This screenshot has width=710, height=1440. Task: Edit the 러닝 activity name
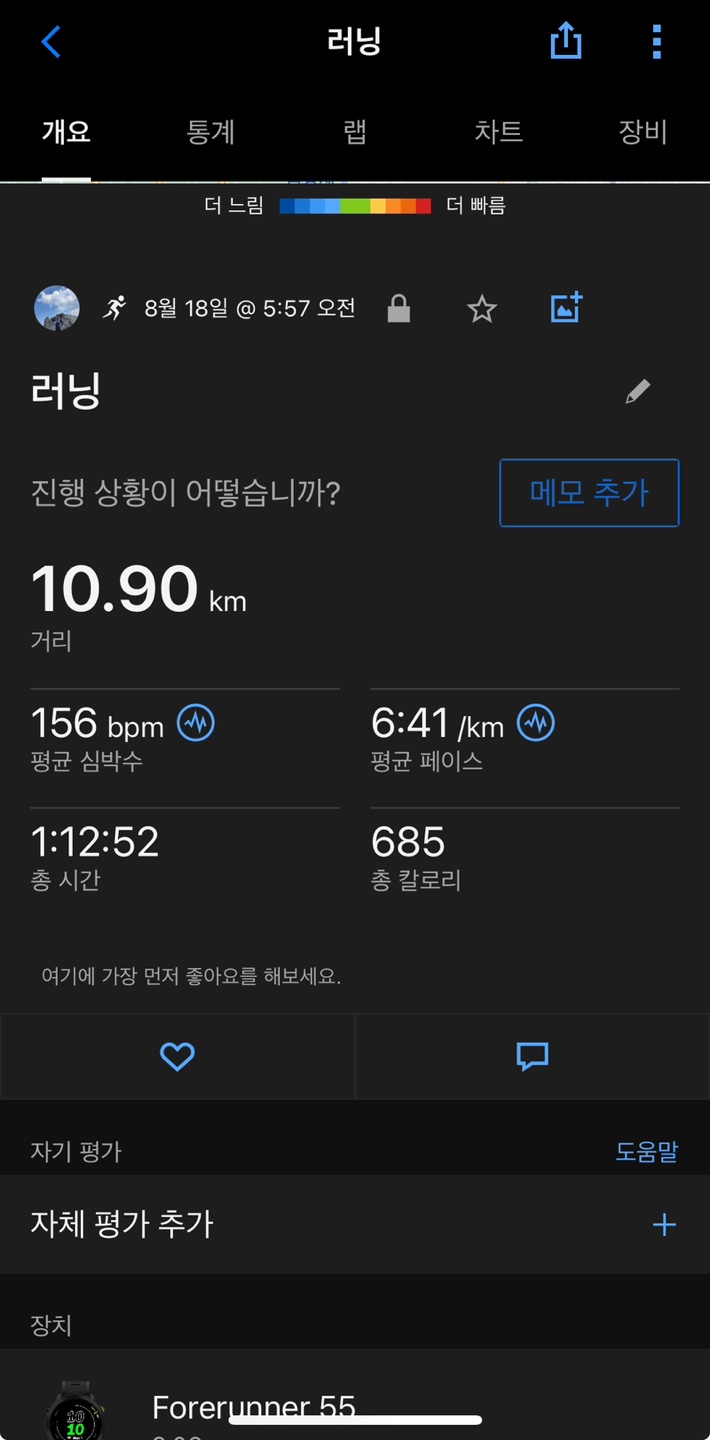click(x=637, y=391)
